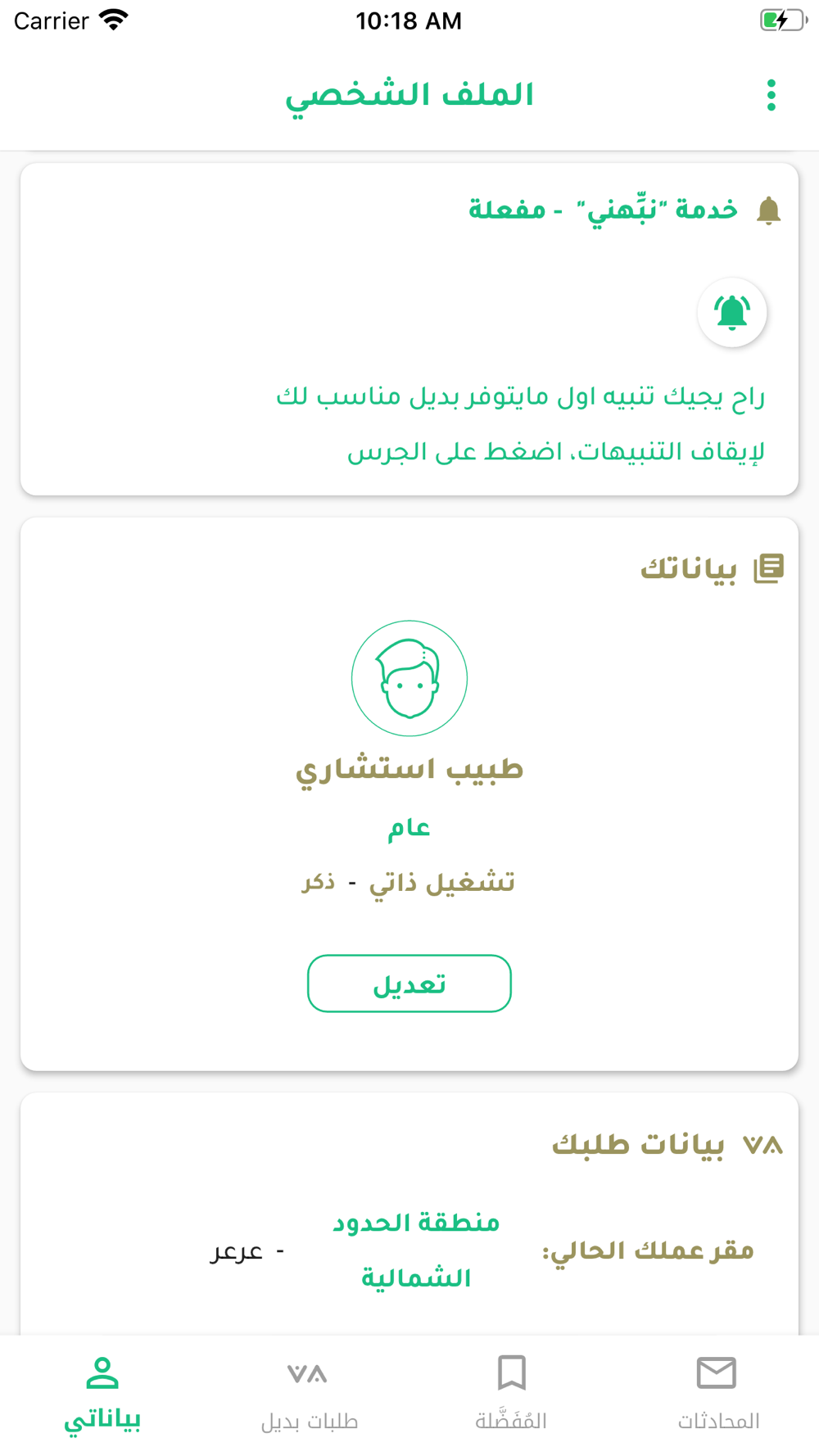819x1456 pixels.
Task: Open the overflow menu in the header
Action: point(771,95)
